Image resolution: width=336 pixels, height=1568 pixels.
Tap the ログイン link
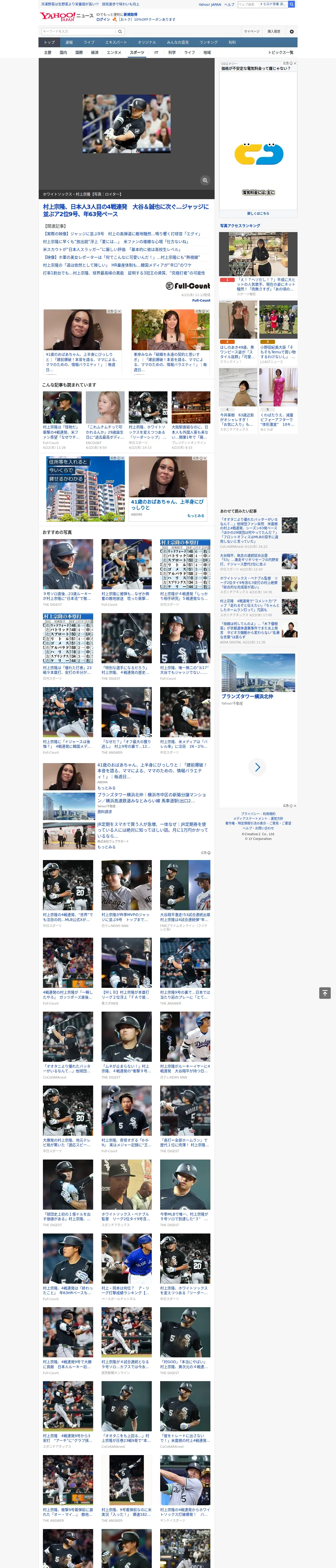pos(103,20)
